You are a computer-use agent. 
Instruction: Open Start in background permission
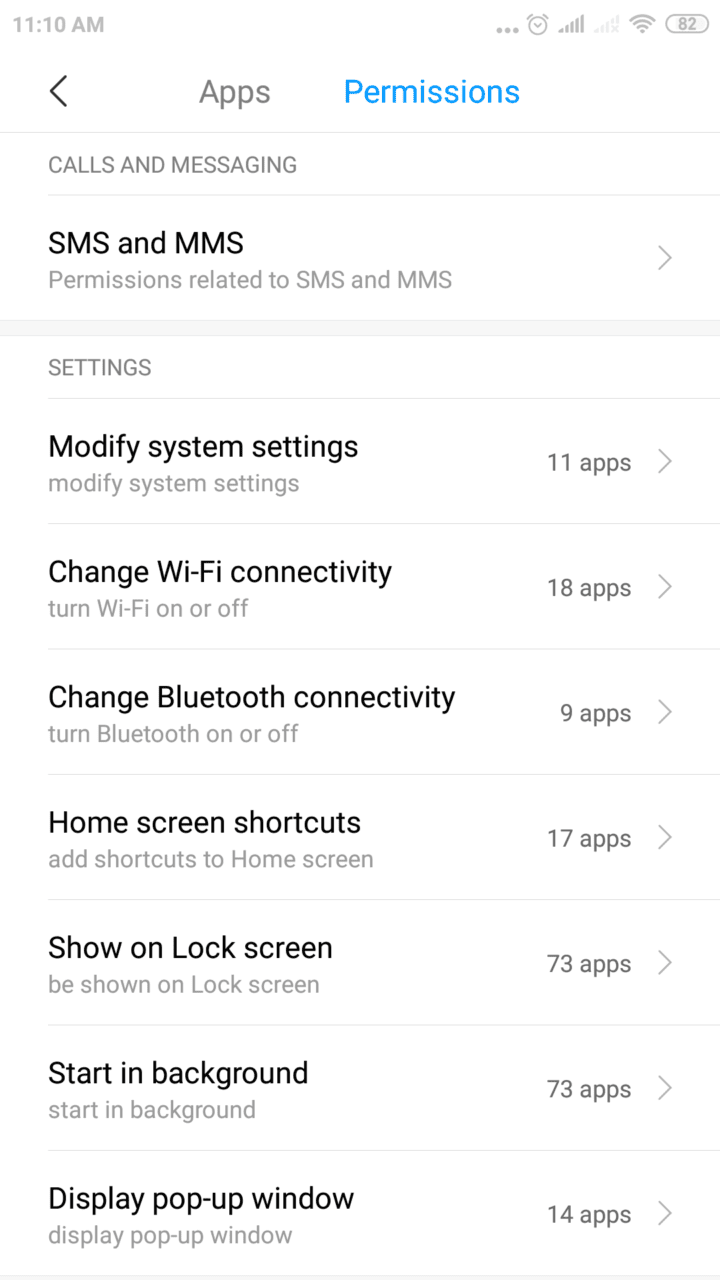[x=360, y=1088]
